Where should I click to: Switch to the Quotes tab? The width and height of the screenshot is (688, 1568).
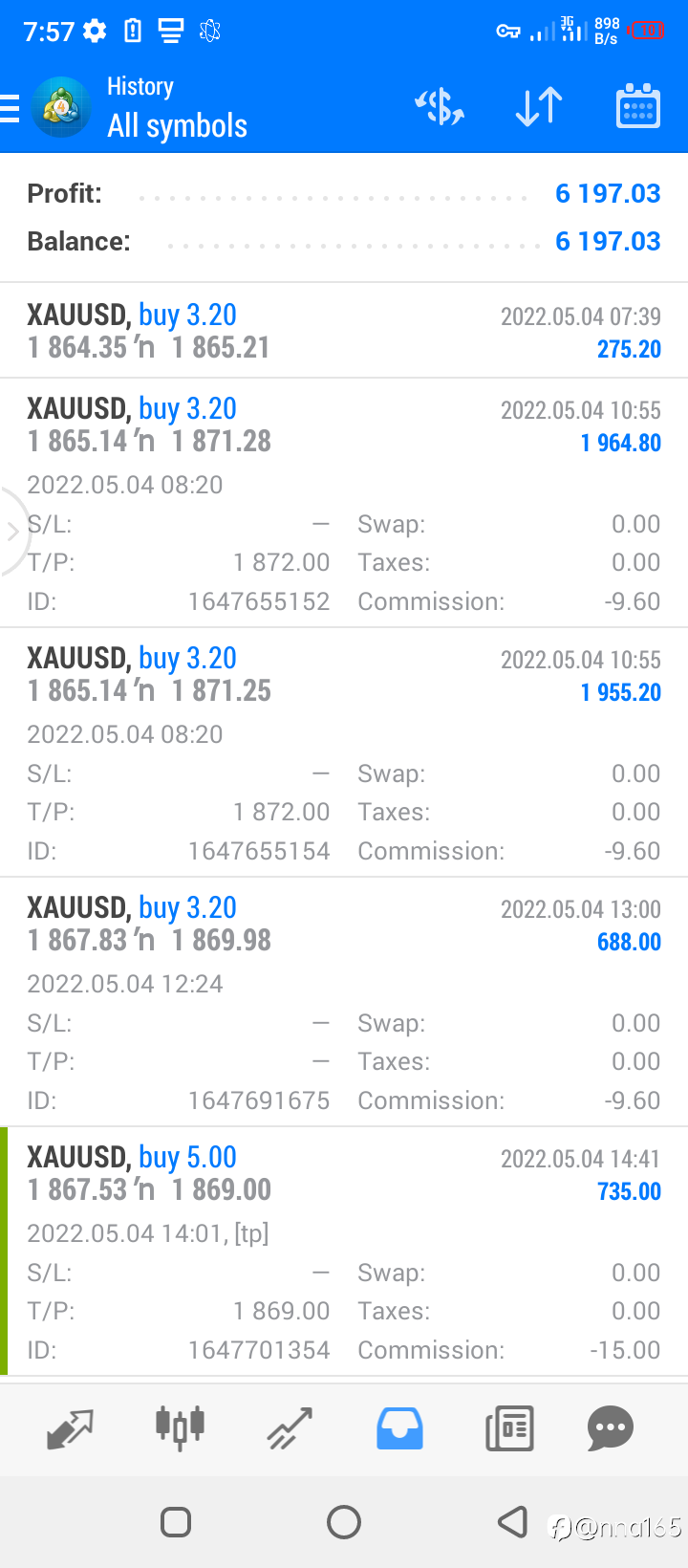[x=70, y=1428]
